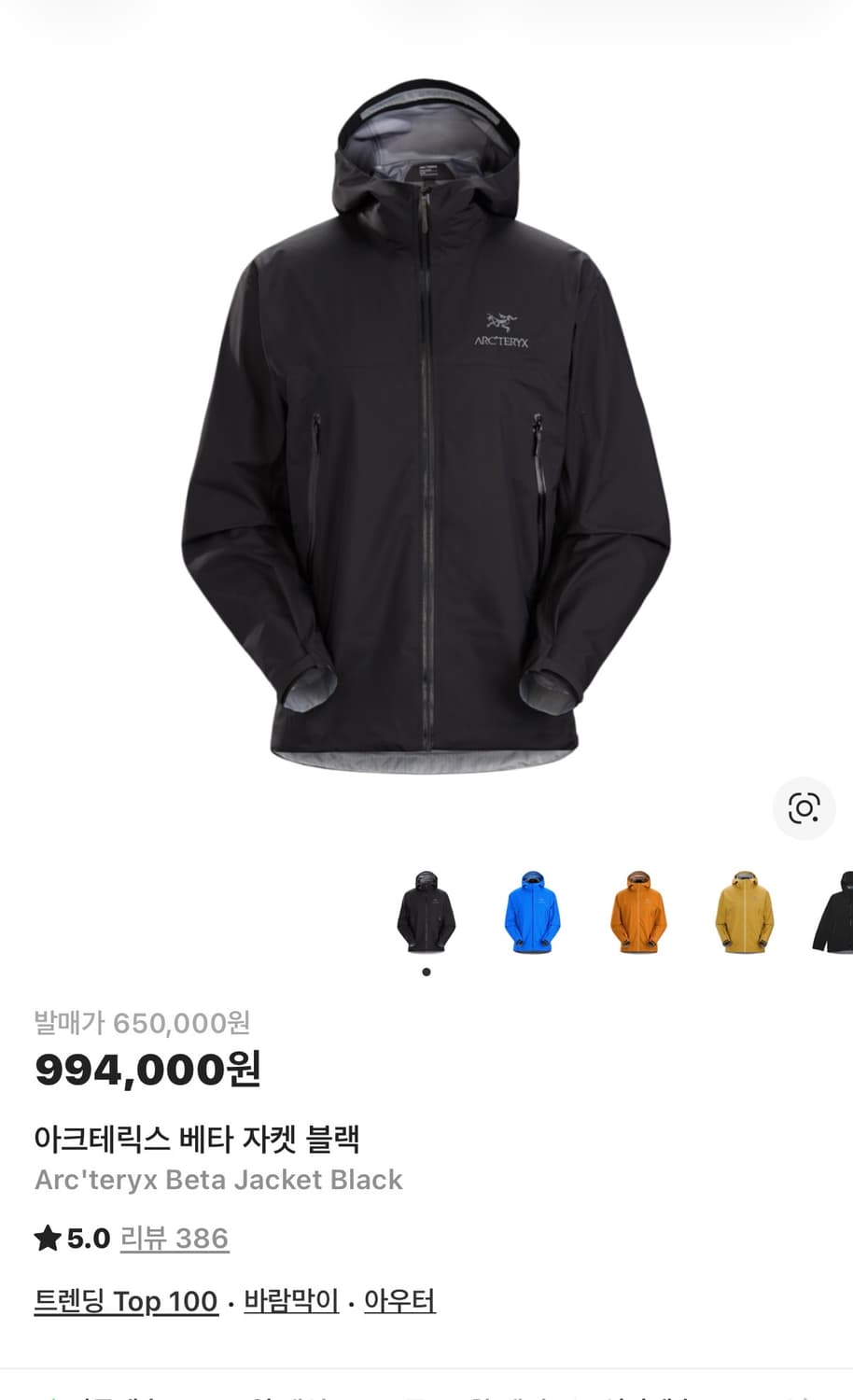
Task: Click the carousel page indicator dot
Action: [426, 971]
